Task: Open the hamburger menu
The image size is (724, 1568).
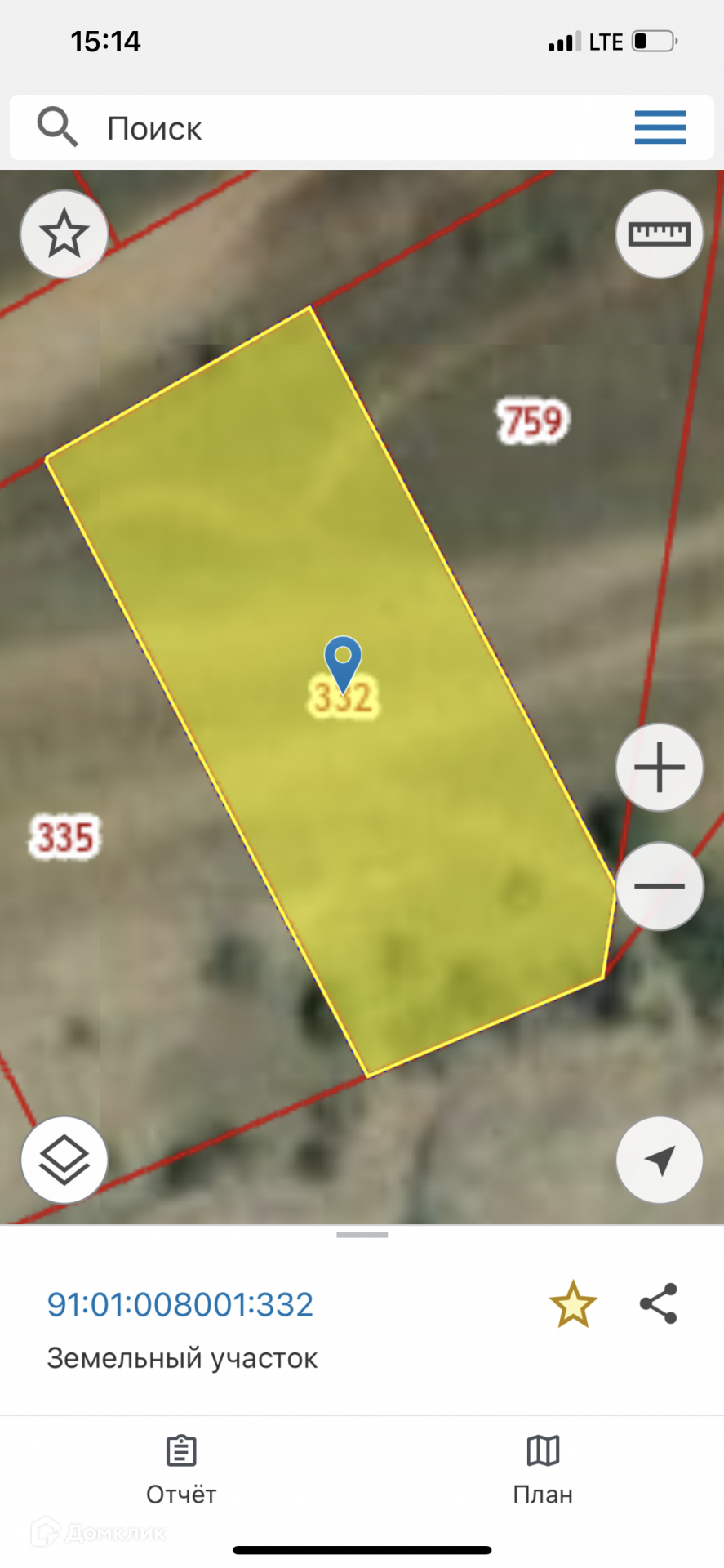Action: point(660,127)
